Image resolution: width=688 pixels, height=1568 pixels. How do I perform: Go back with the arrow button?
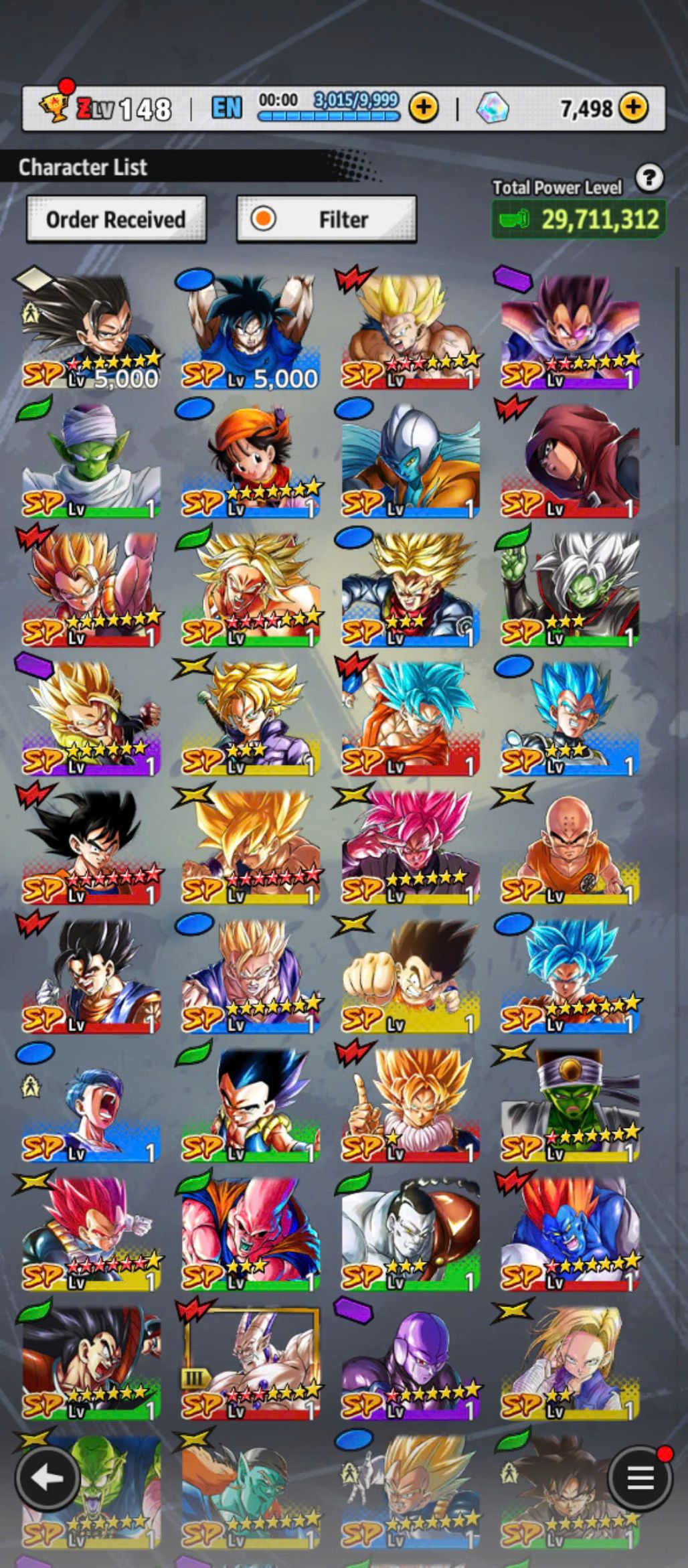pyautogui.click(x=46, y=1478)
